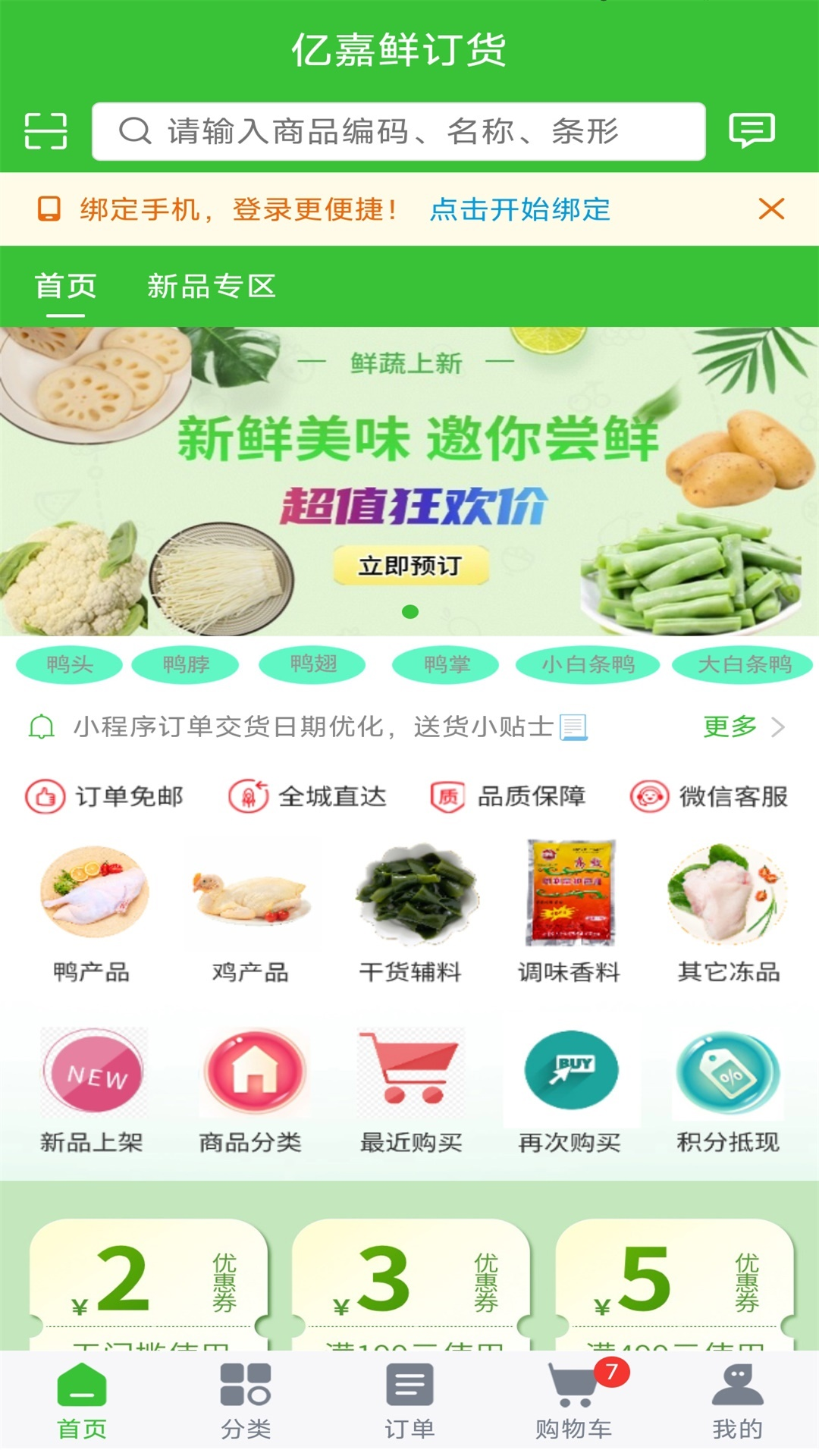The image size is (819, 1456).
Task: Open 最近购买 shortcut
Action: point(410,1090)
